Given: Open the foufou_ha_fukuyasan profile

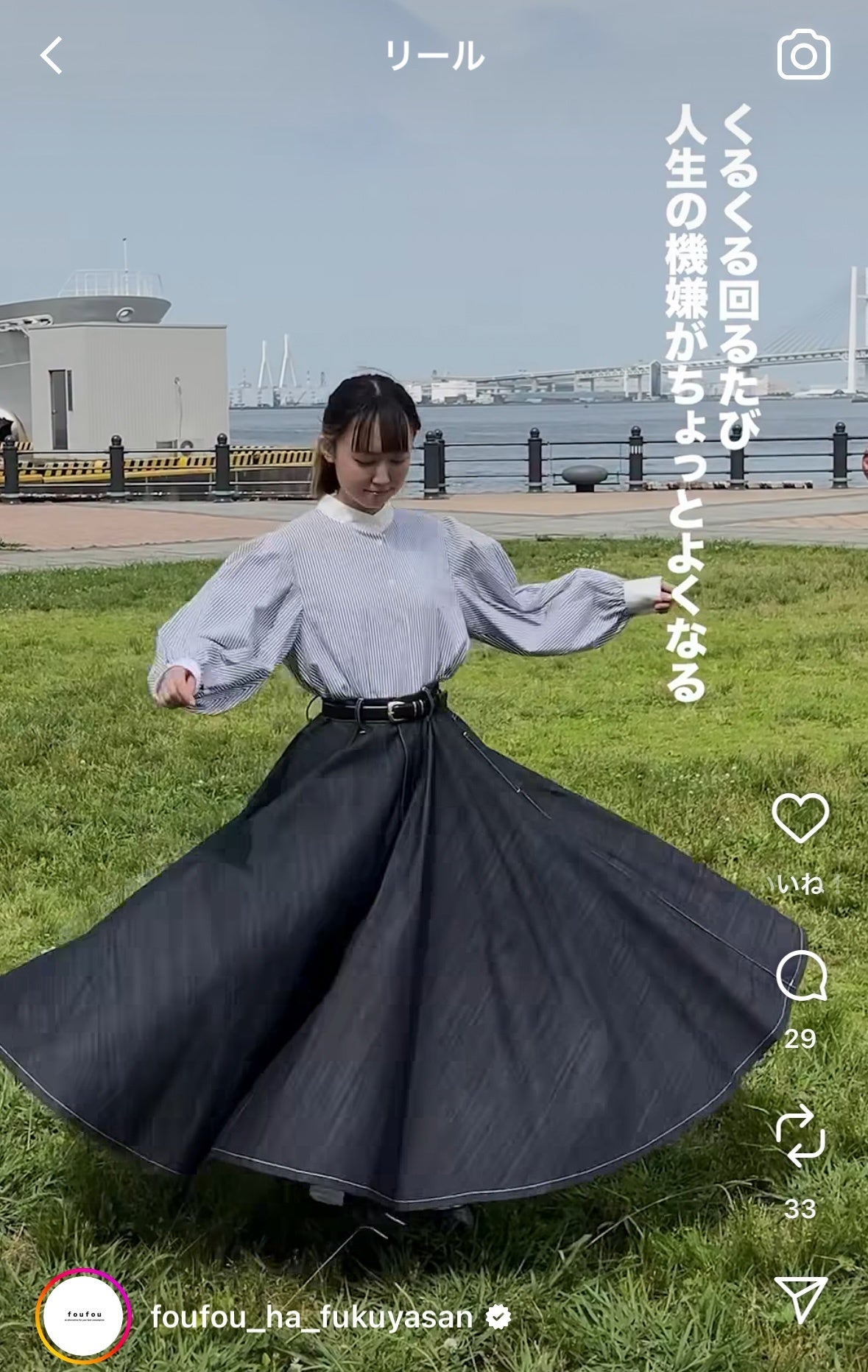Looking at the screenshot, I should click(x=311, y=1318).
